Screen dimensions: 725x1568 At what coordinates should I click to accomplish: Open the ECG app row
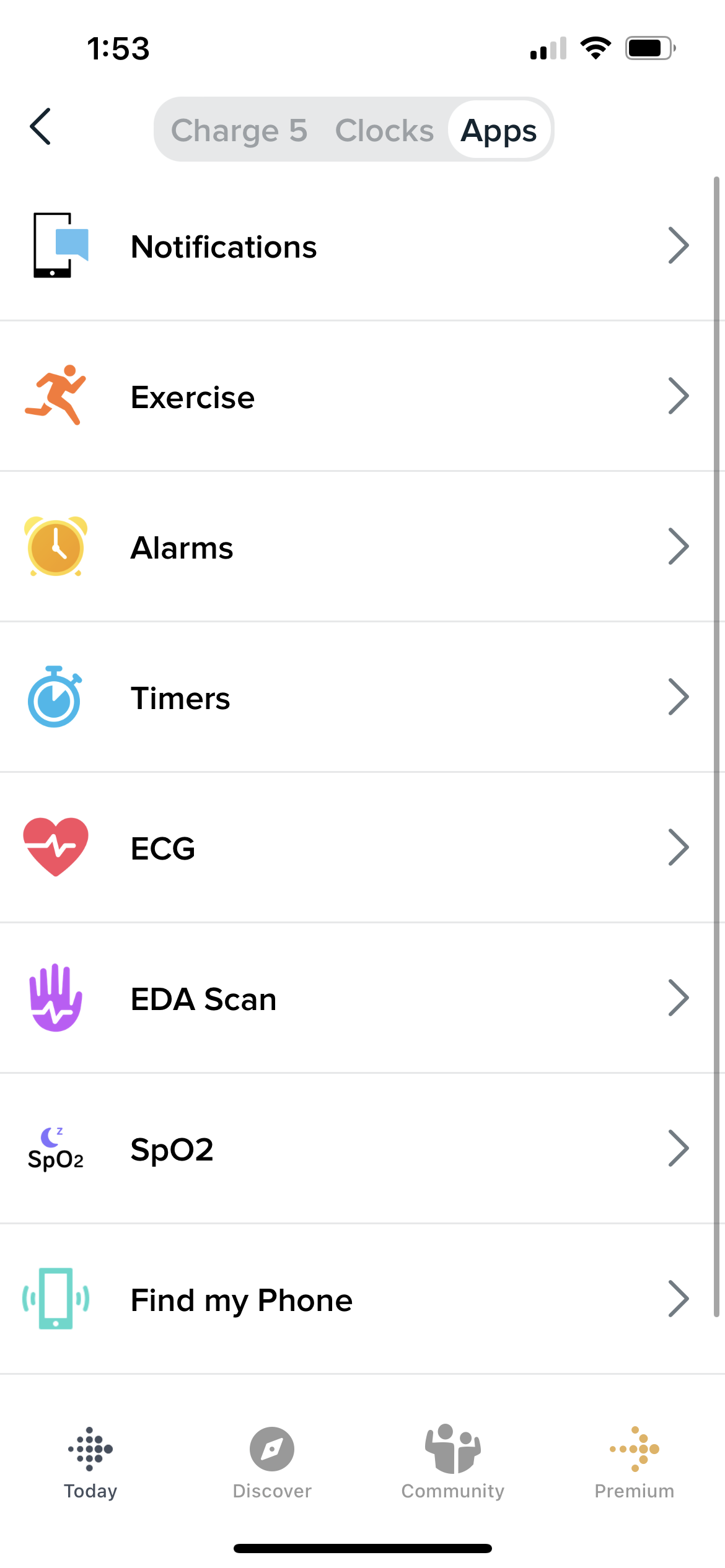coord(362,848)
